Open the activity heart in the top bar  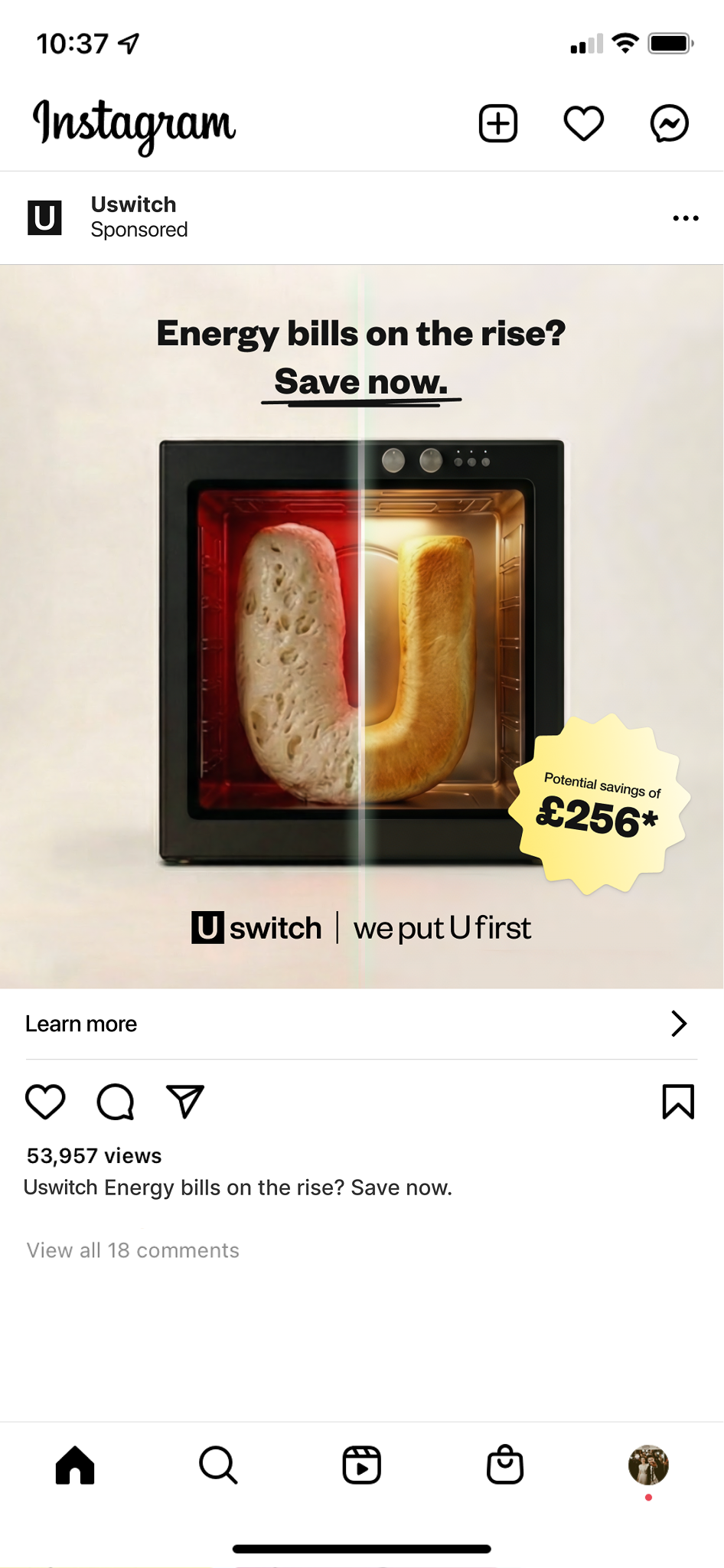tap(584, 123)
